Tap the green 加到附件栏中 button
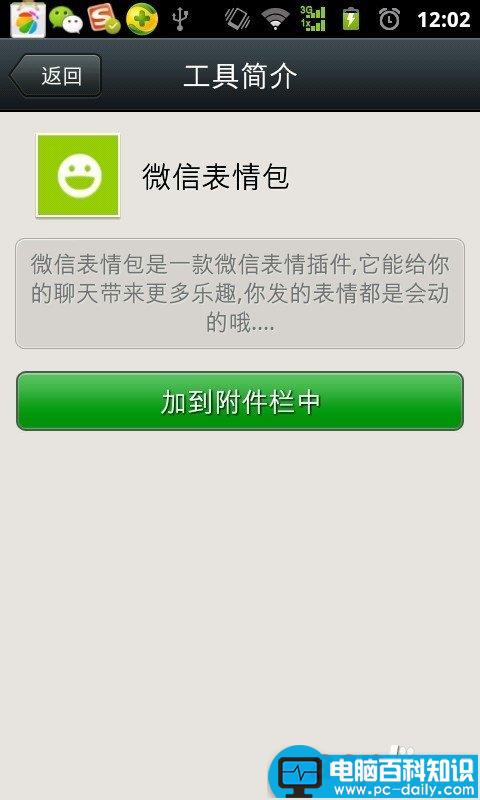The width and height of the screenshot is (480, 800). [x=240, y=401]
